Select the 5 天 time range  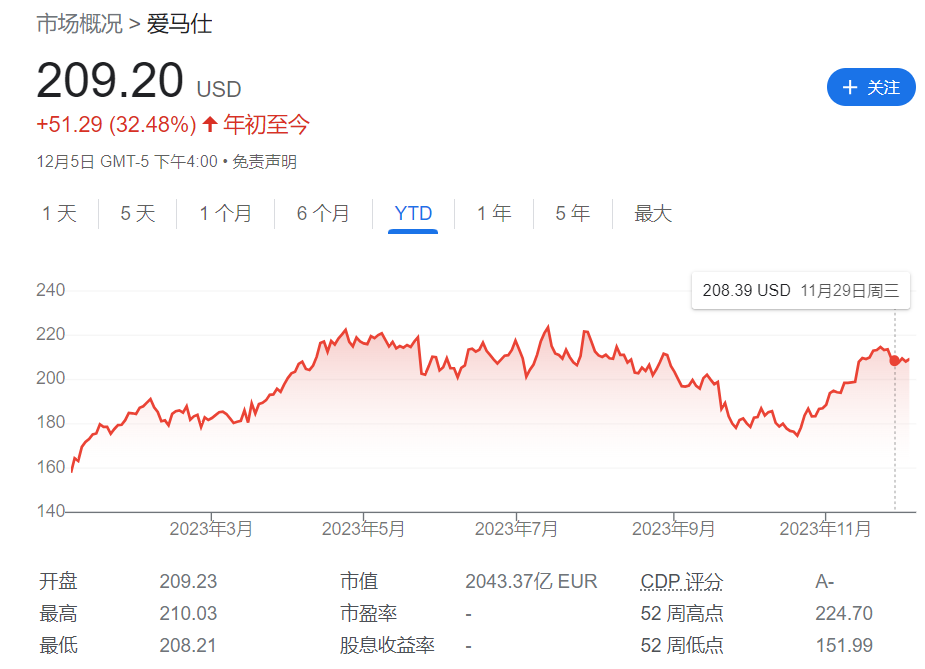click(x=138, y=213)
